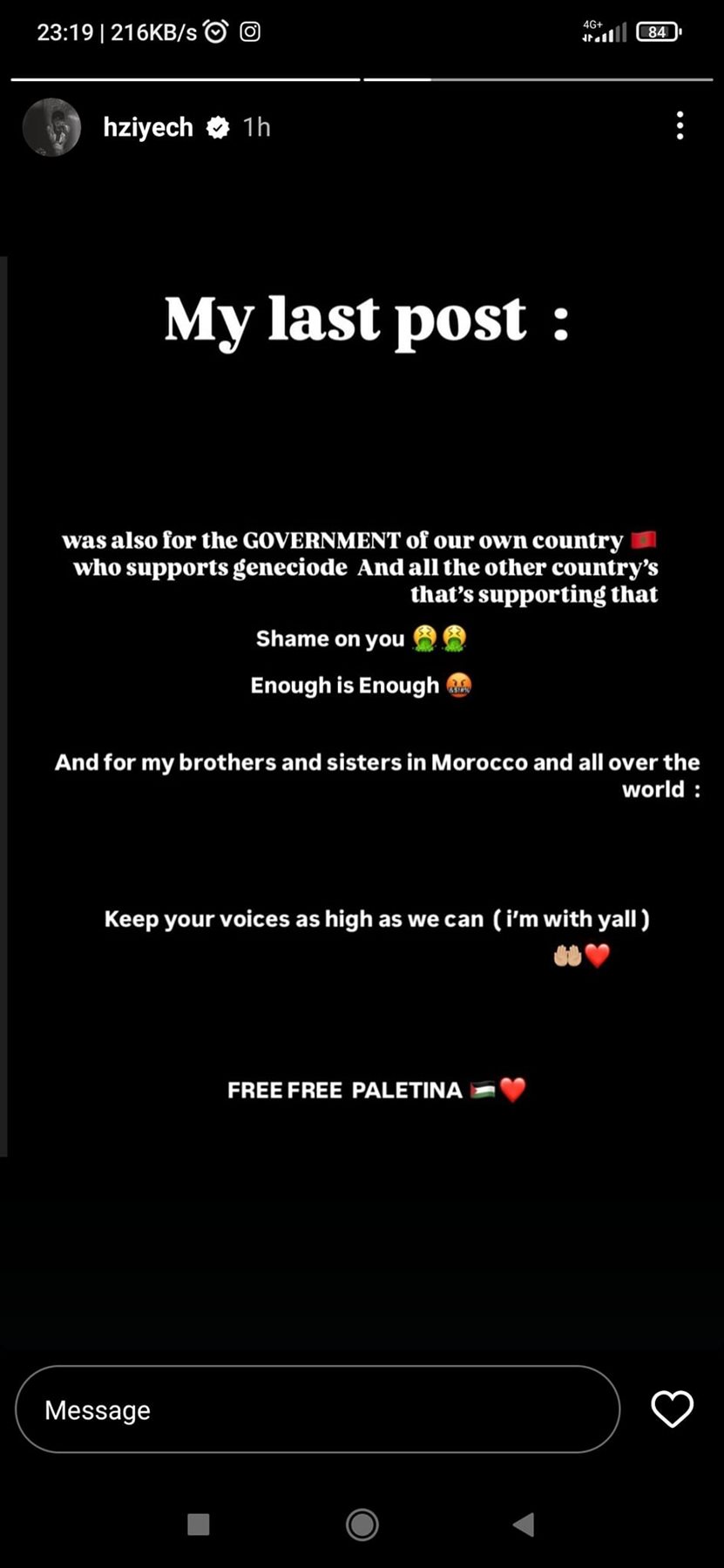Go to the home screen

[362, 1524]
